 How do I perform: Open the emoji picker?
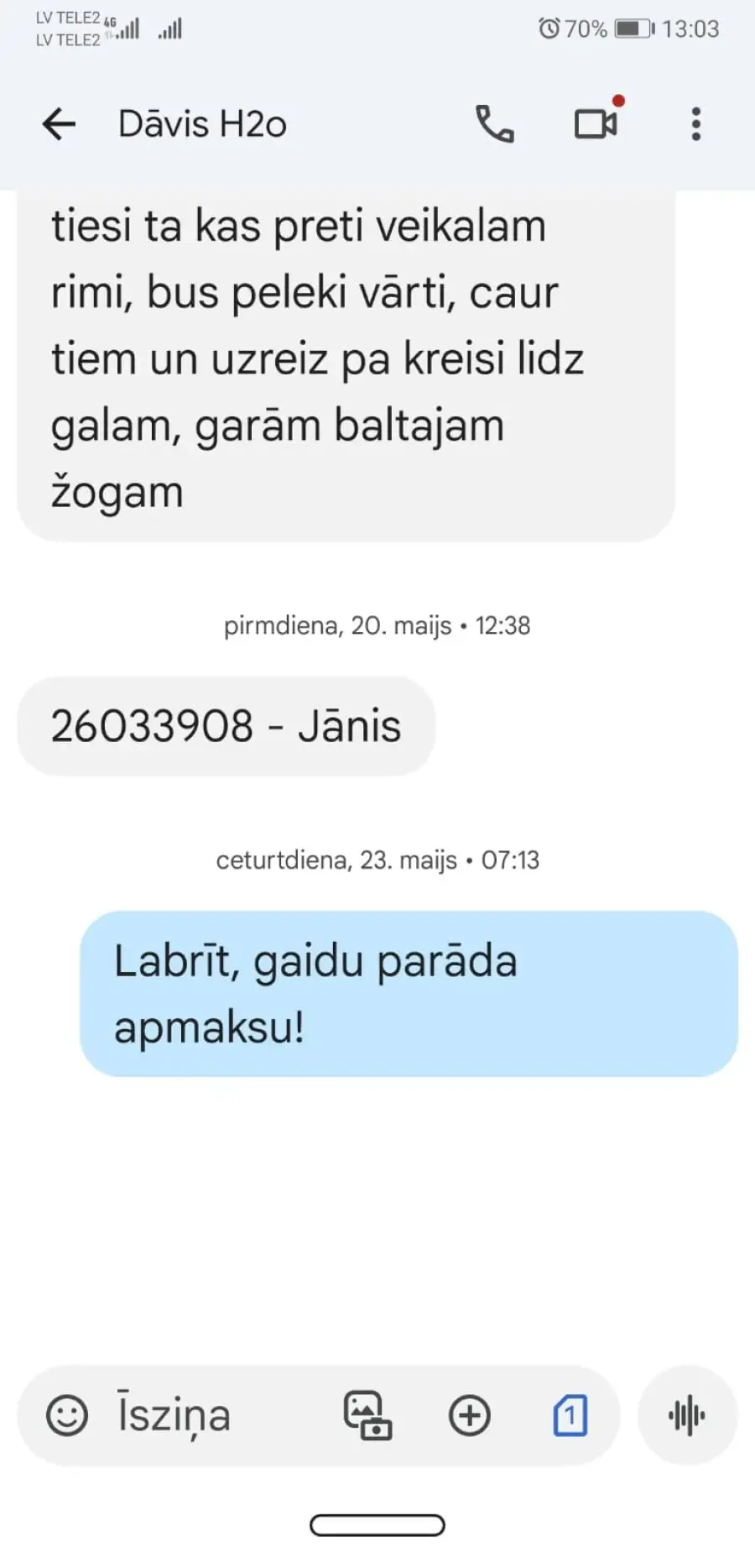click(66, 1416)
